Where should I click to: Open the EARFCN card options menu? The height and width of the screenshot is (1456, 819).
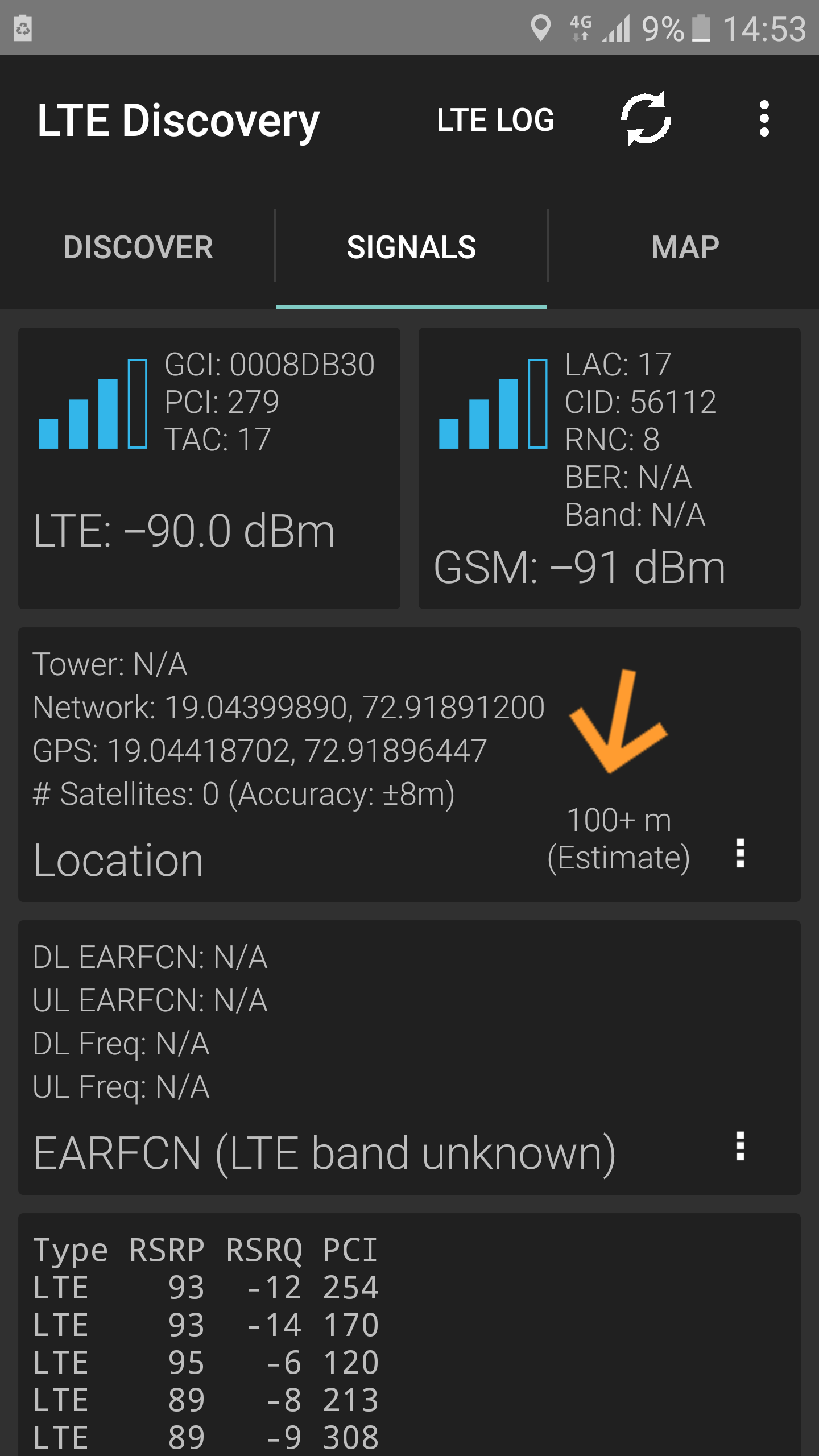740,1146
